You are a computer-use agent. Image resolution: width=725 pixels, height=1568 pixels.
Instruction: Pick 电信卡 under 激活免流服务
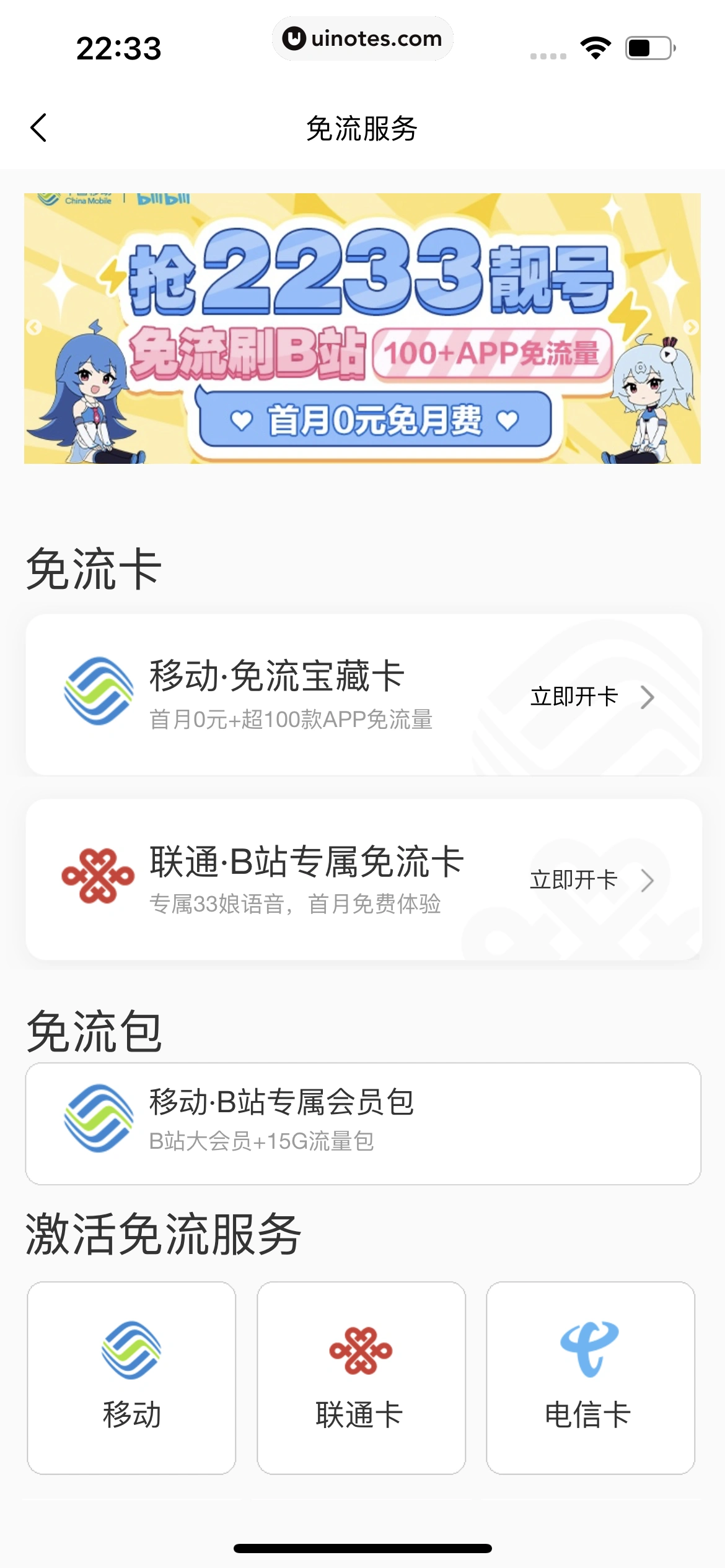pos(590,1377)
